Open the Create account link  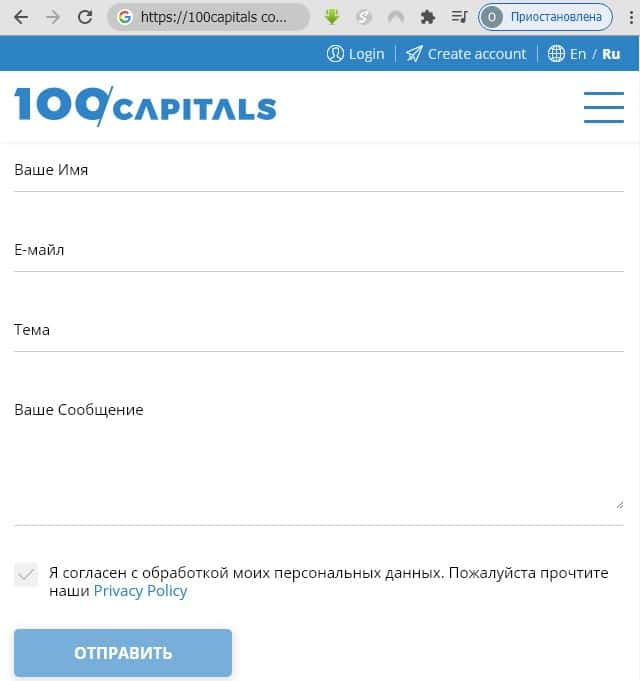coord(466,54)
